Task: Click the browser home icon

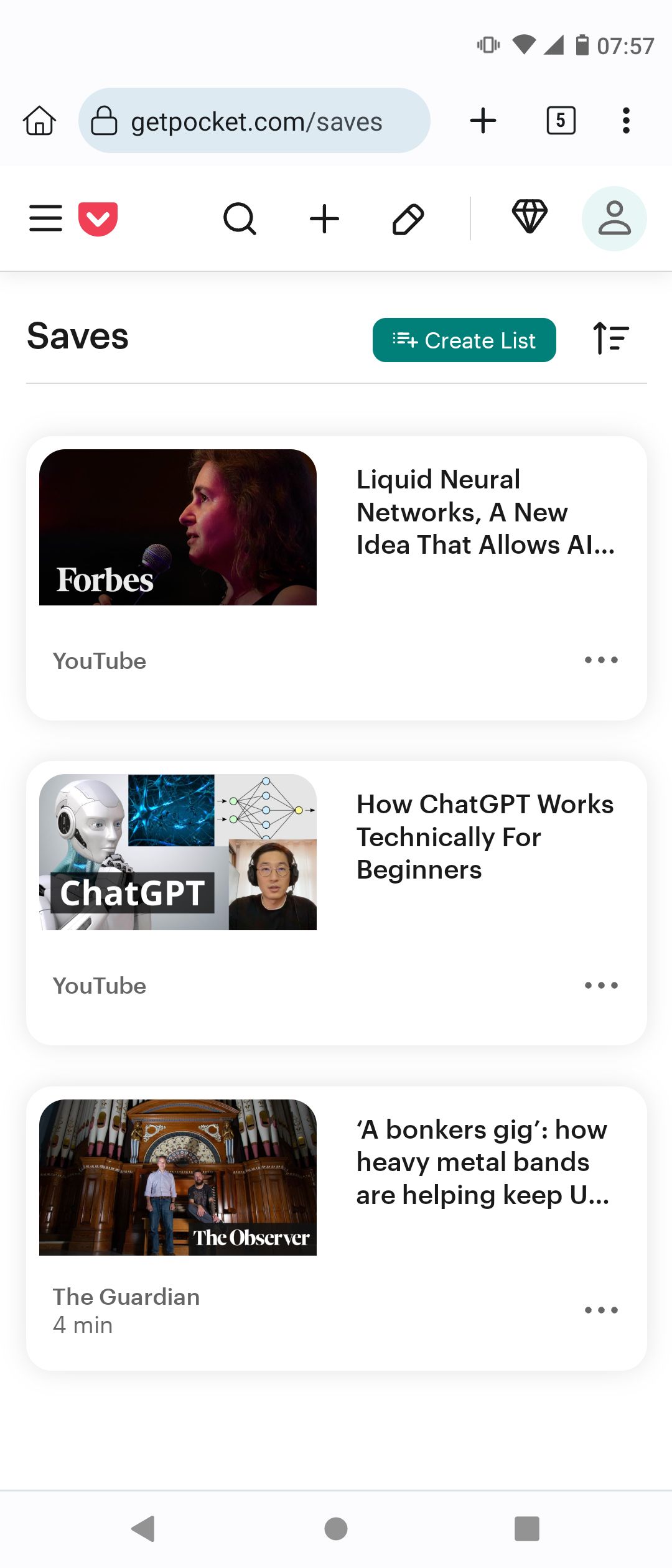Action: tap(39, 120)
